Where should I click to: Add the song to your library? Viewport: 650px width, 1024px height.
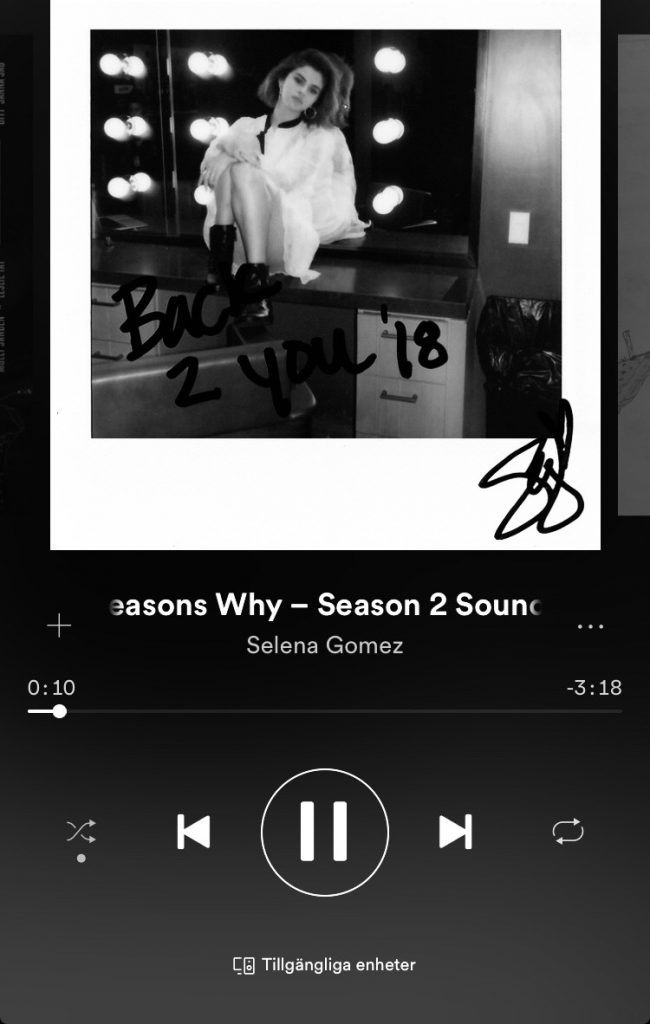pyautogui.click(x=59, y=626)
